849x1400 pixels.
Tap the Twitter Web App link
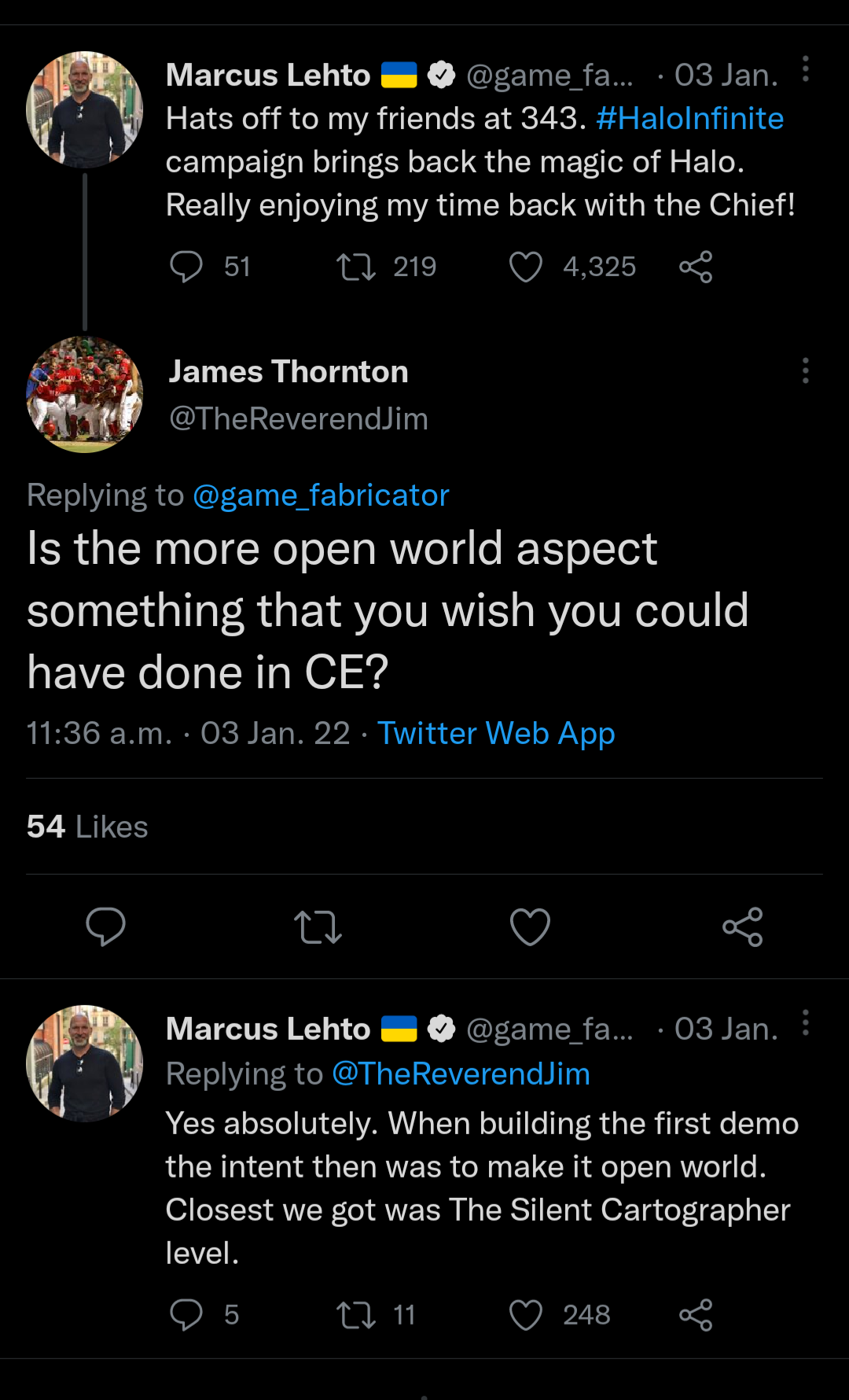point(496,733)
